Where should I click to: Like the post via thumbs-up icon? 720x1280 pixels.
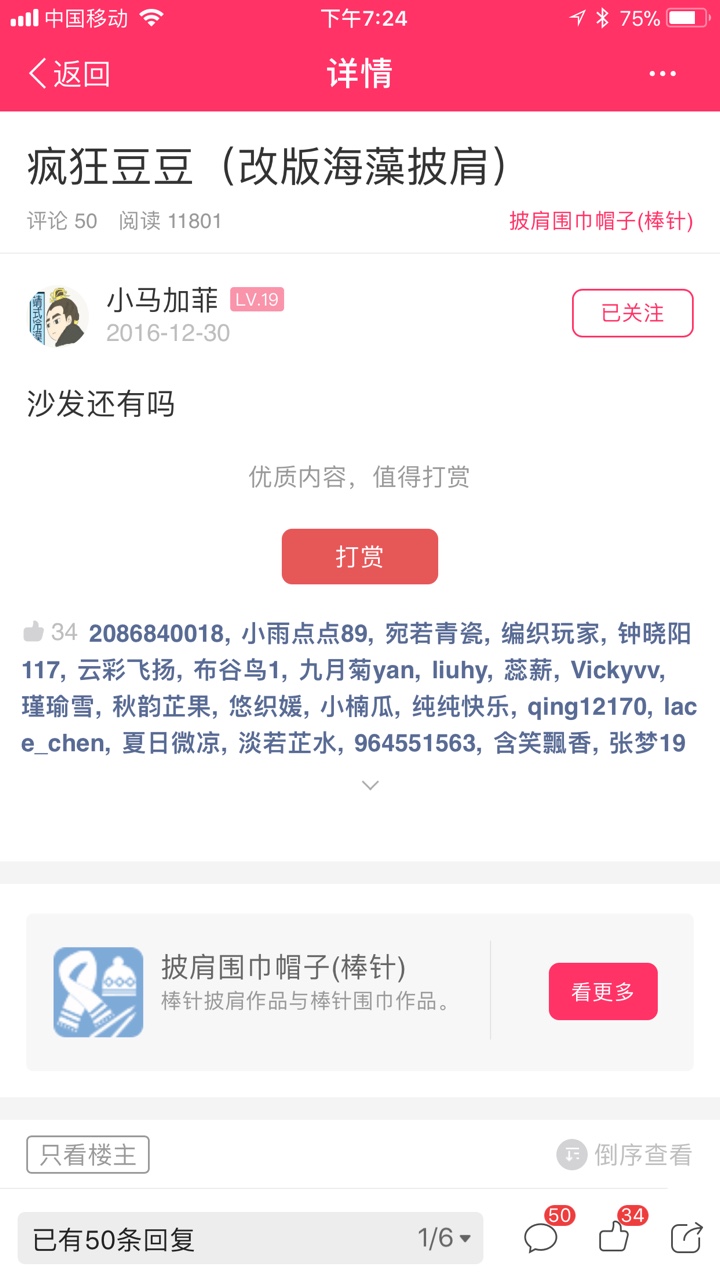pyautogui.click(x=613, y=1238)
